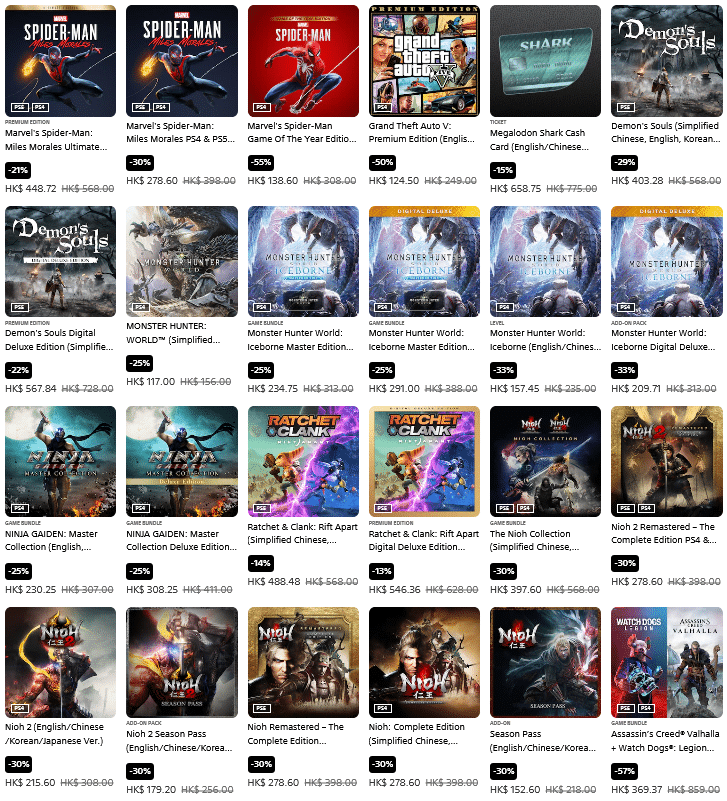Open Ratchet & Clank: Rift Apart Digital Deluxe Edition
This screenshot has width=727, height=801.
coord(424,462)
